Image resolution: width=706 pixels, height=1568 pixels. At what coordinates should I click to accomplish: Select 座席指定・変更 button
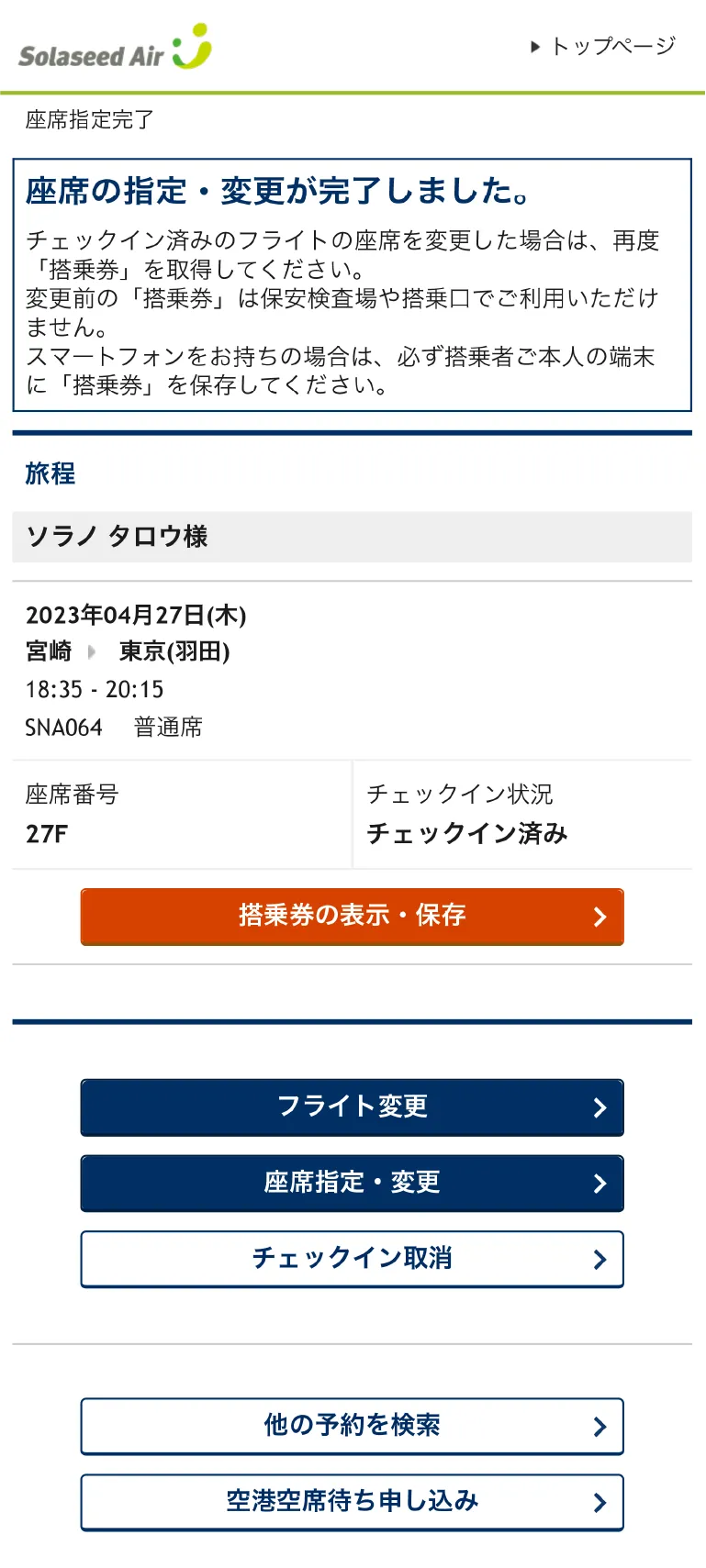pos(352,1183)
